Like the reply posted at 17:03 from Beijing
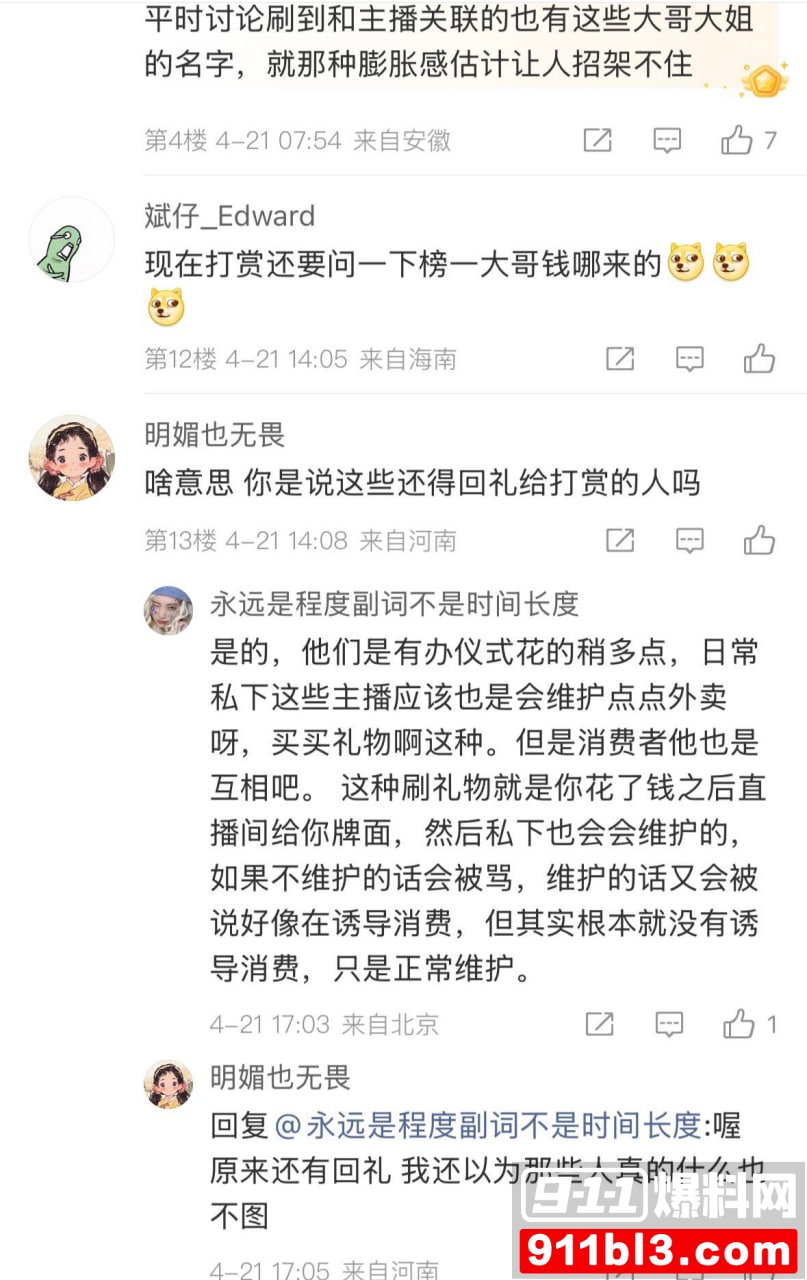807x1280 pixels. pos(741,1024)
